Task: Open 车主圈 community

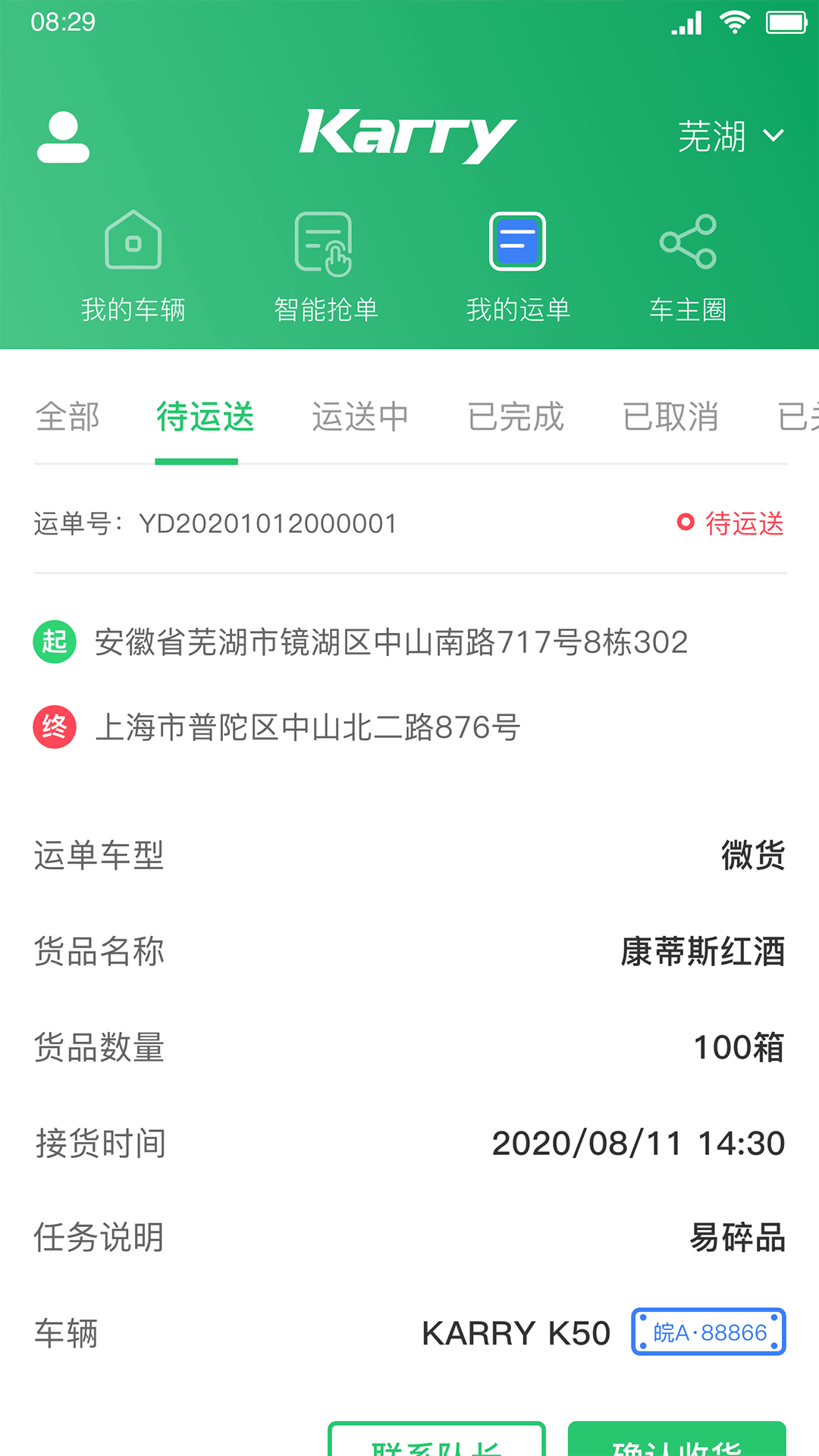Action: [688, 265]
